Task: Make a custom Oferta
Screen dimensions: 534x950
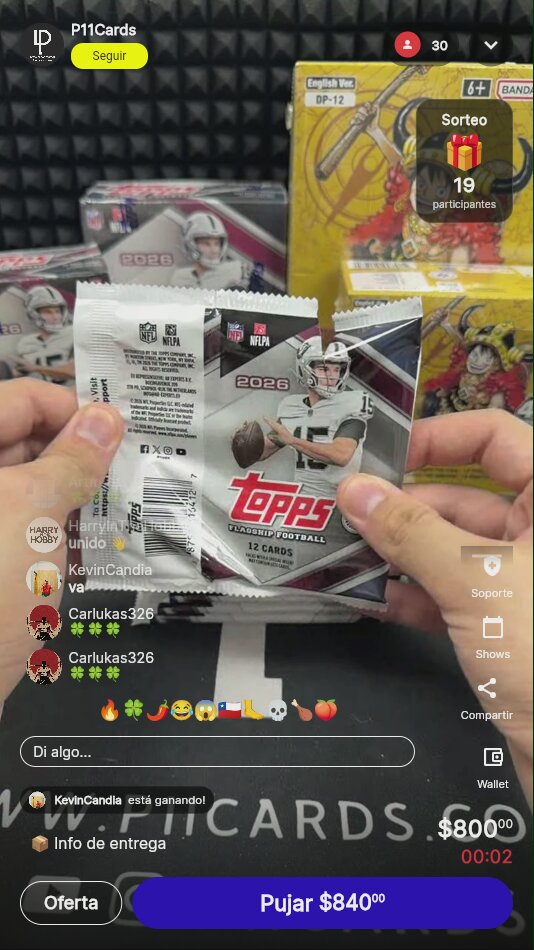Action: (x=71, y=903)
